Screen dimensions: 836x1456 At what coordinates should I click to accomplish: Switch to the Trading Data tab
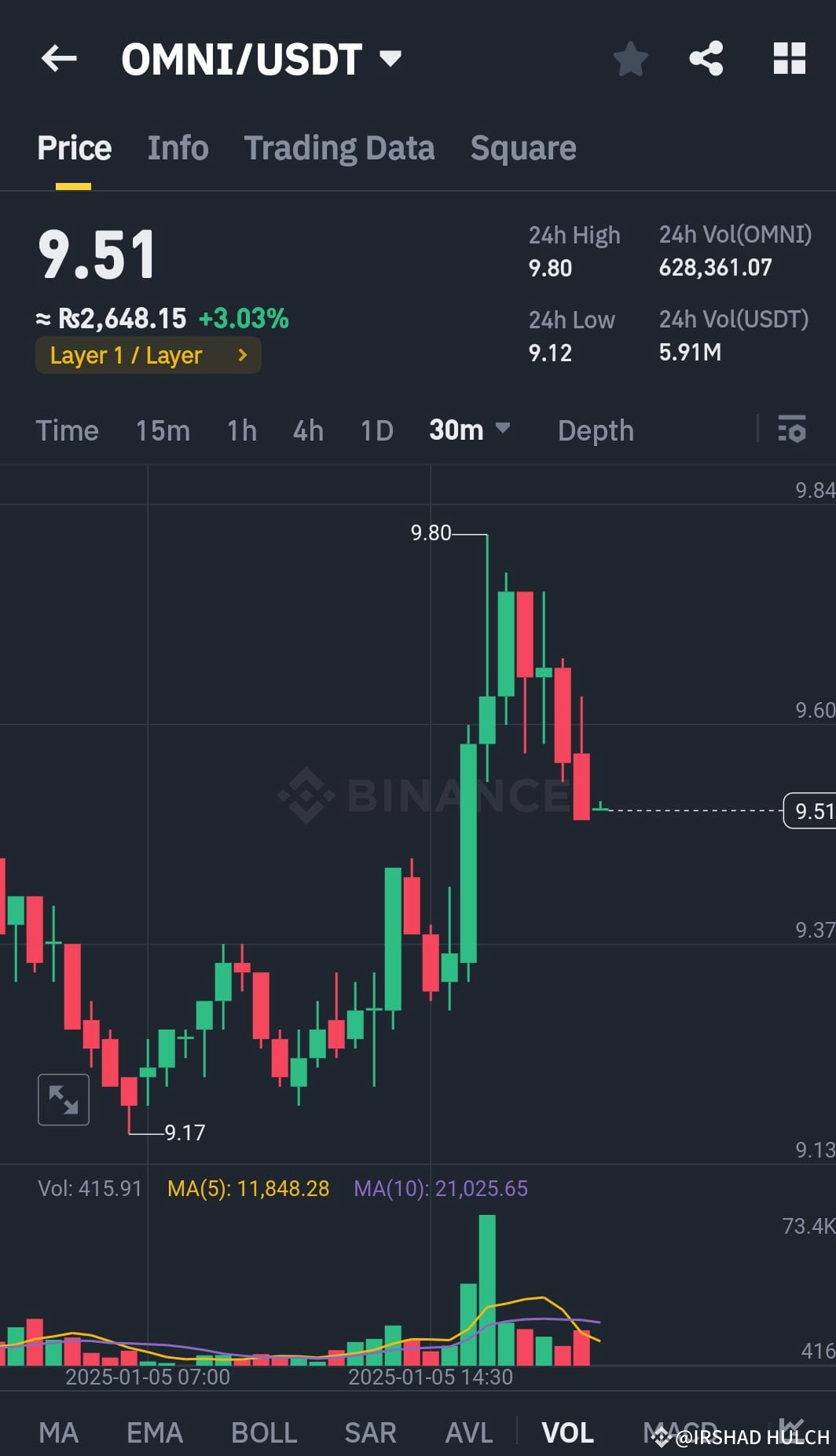tap(339, 148)
